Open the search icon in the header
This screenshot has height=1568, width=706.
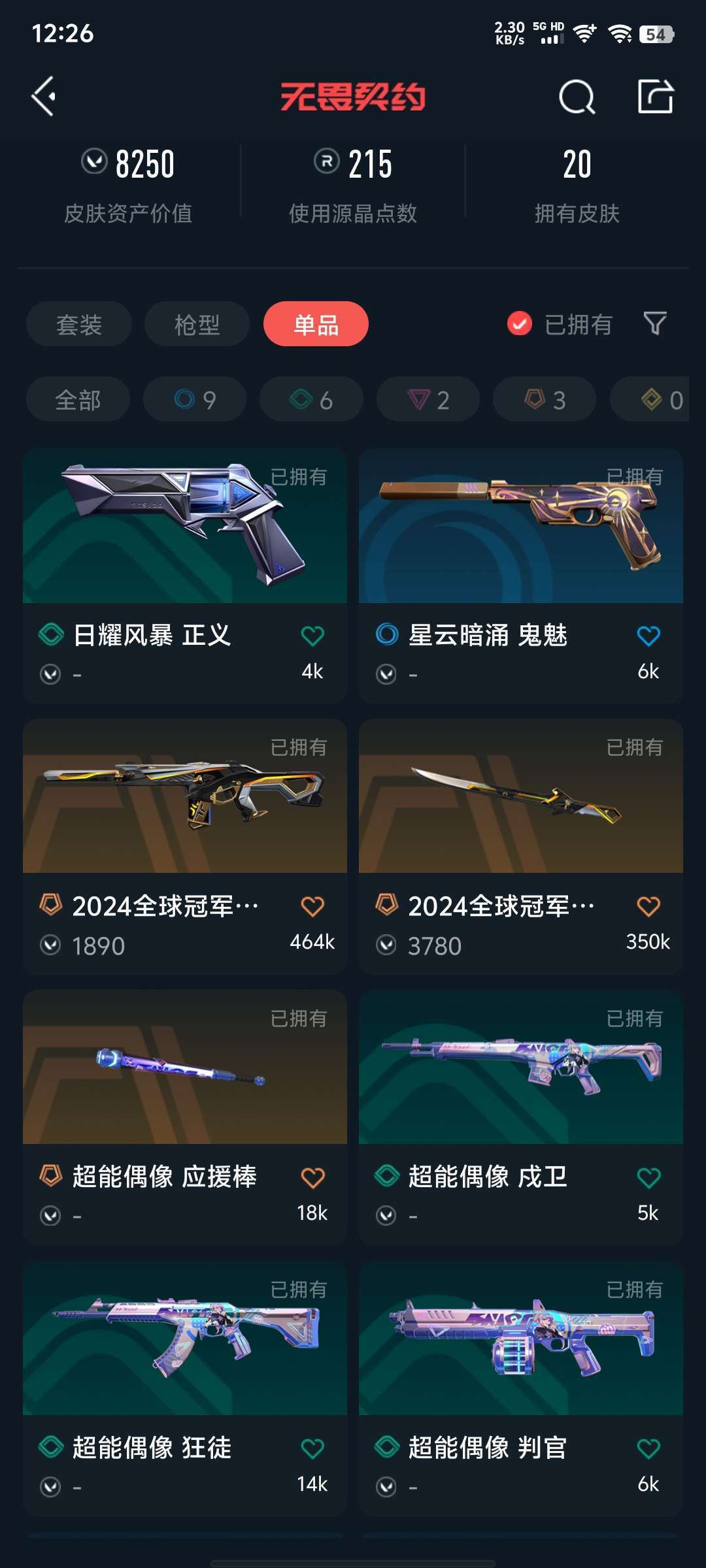[577, 97]
